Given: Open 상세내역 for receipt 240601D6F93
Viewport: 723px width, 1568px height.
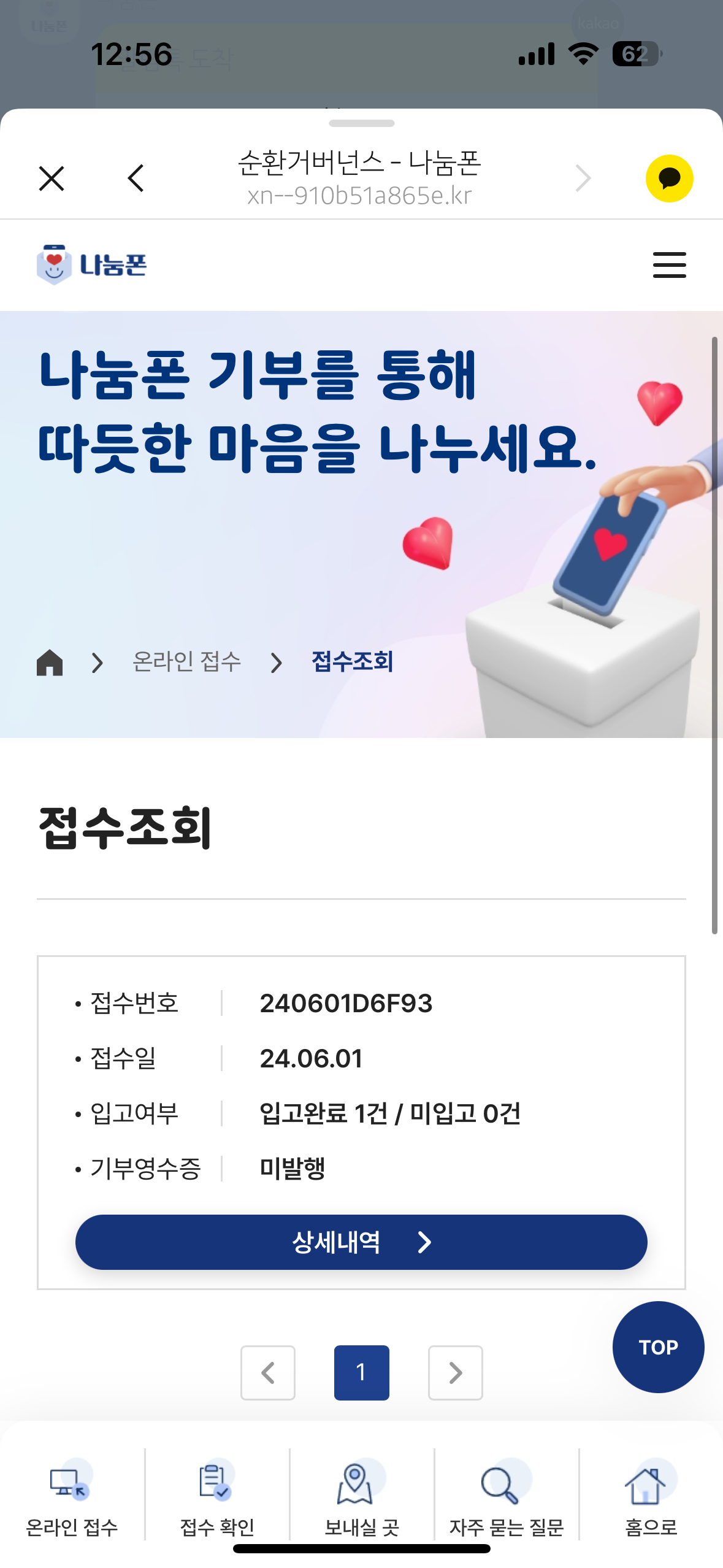Looking at the screenshot, I should pyautogui.click(x=361, y=1242).
